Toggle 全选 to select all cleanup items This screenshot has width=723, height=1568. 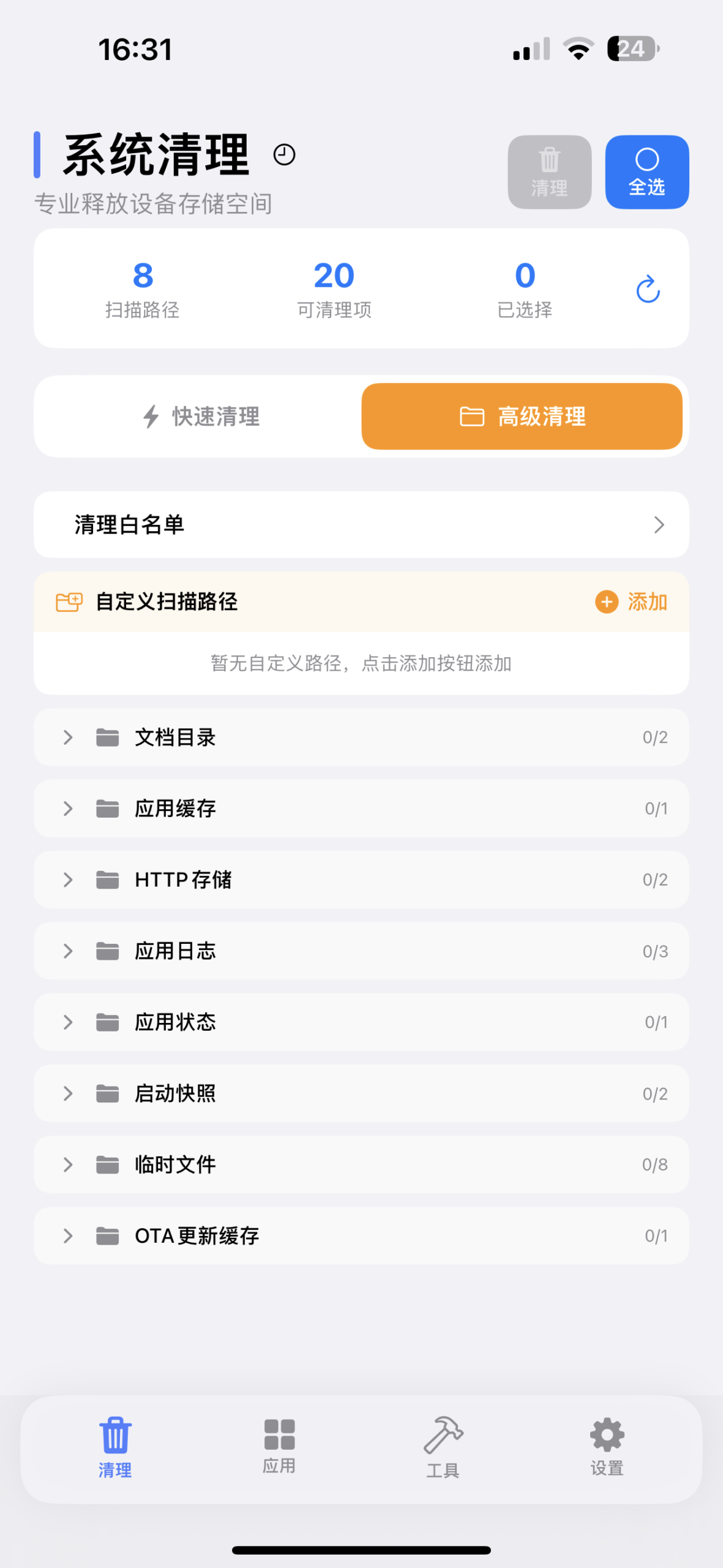point(646,171)
